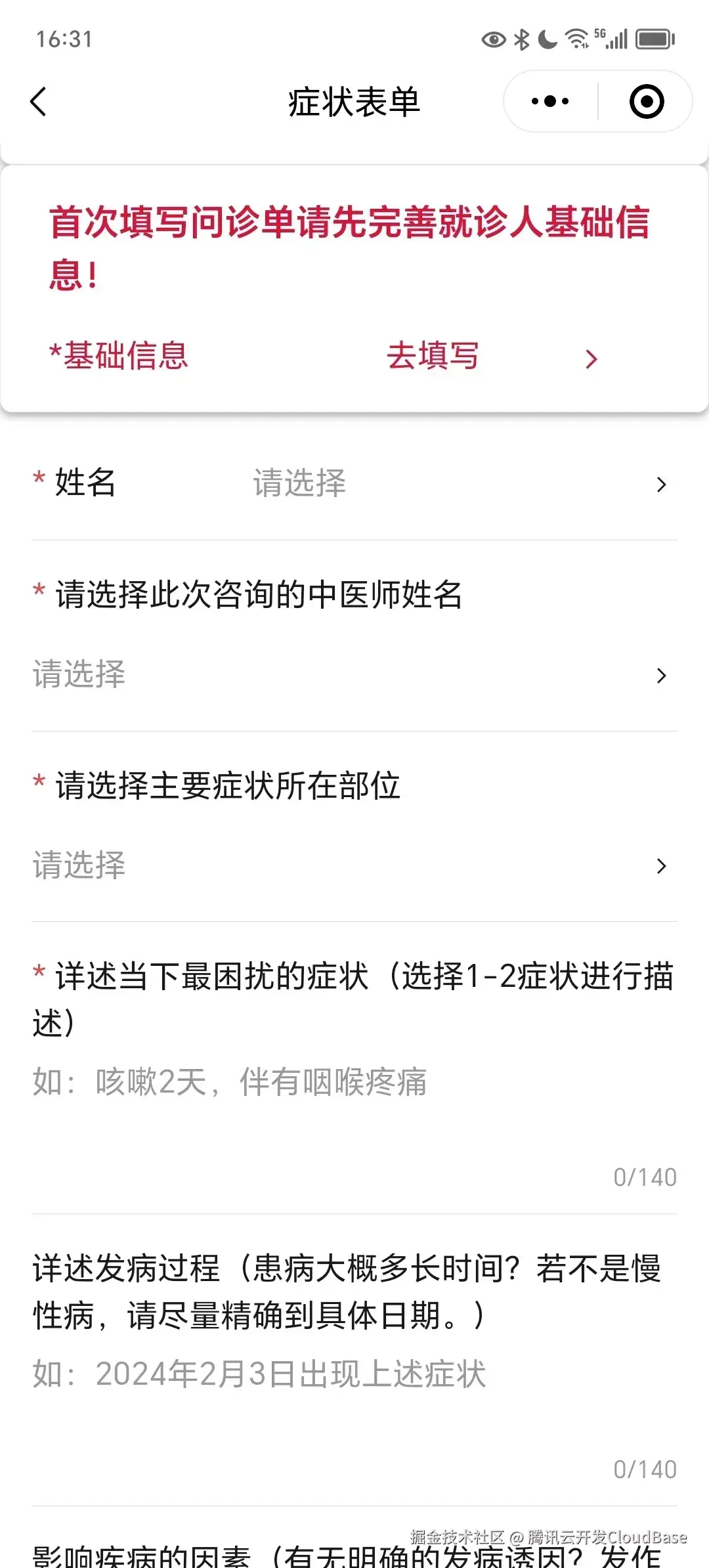The height and width of the screenshot is (1568, 709).
Task: Click the mini-program capsule close button
Action: pyautogui.click(x=646, y=102)
